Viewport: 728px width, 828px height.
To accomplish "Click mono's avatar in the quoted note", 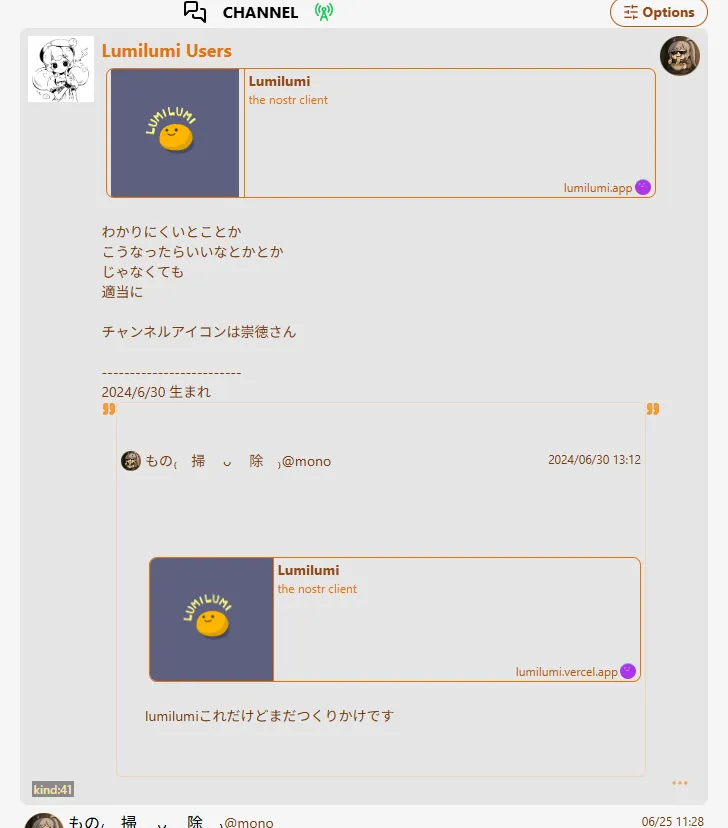I will click(x=130, y=461).
